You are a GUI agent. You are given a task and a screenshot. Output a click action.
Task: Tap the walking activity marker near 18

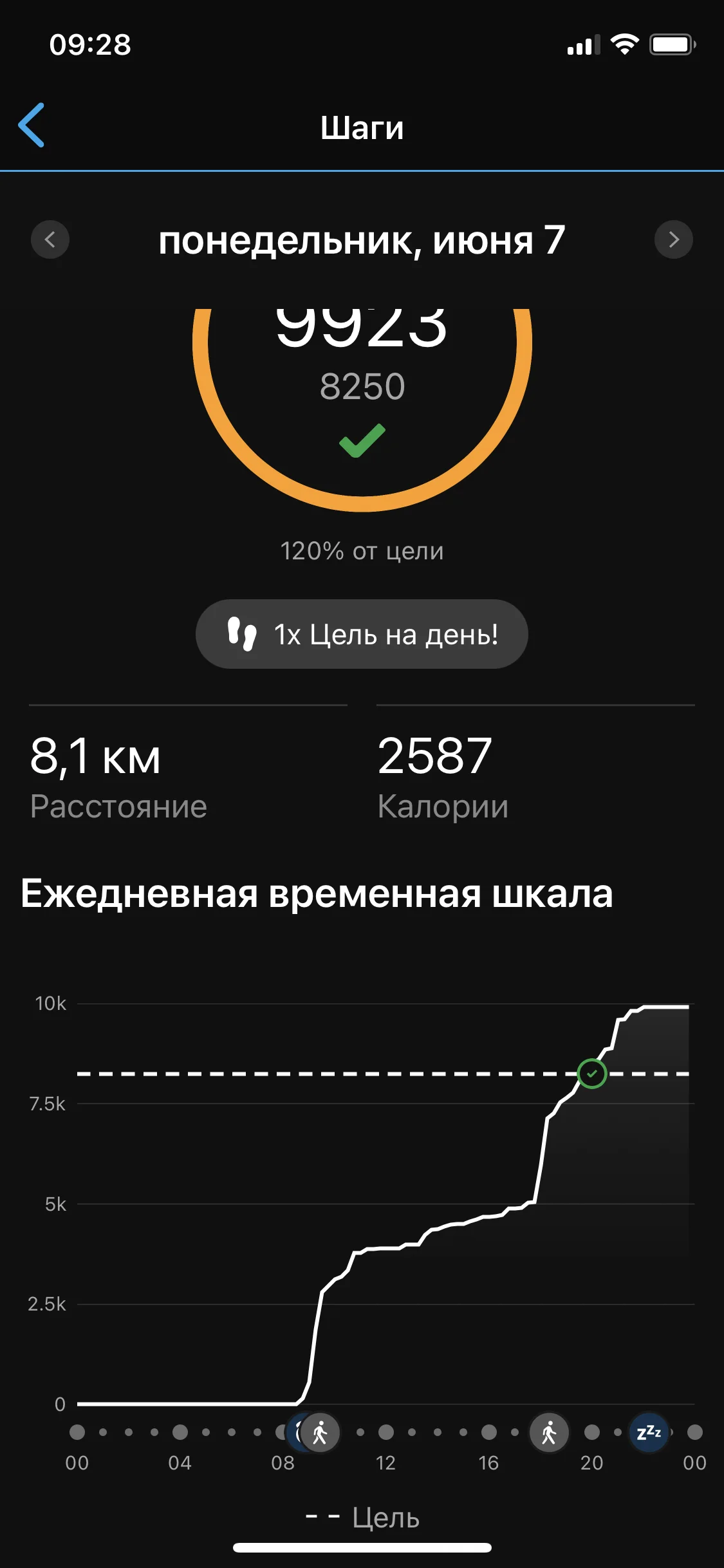pyautogui.click(x=549, y=1433)
